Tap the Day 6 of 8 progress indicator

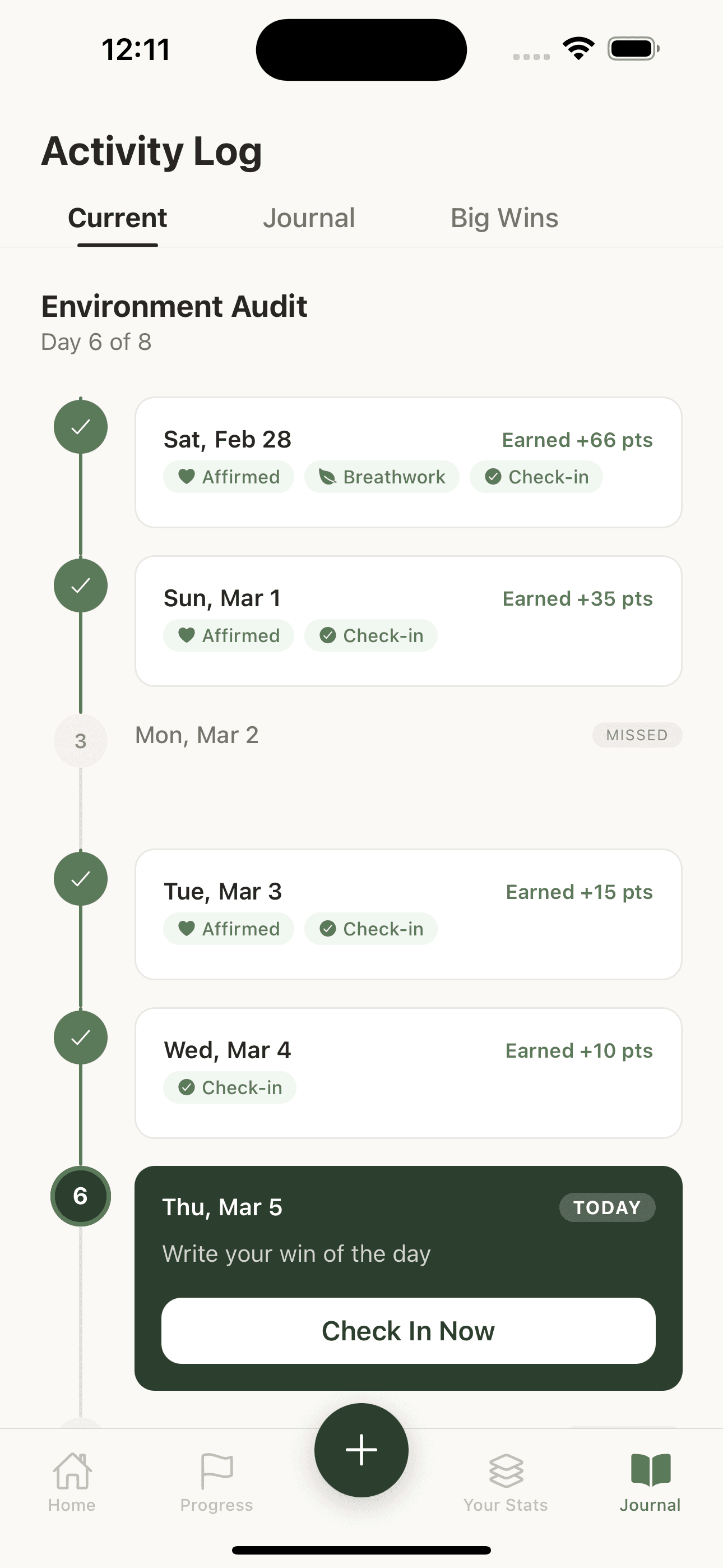tap(96, 342)
